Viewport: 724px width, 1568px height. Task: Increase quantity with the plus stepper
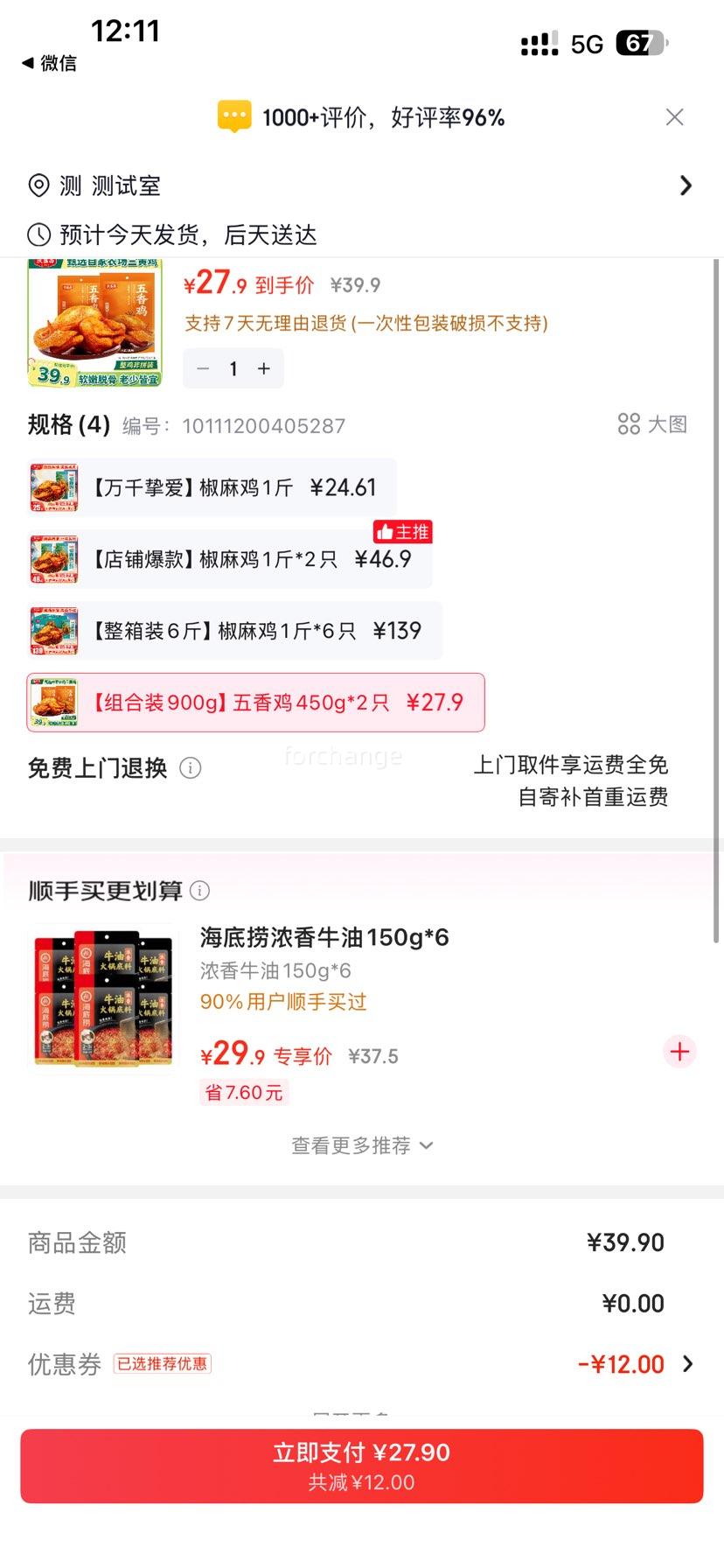pyautogui.click(x=263, y=368)
